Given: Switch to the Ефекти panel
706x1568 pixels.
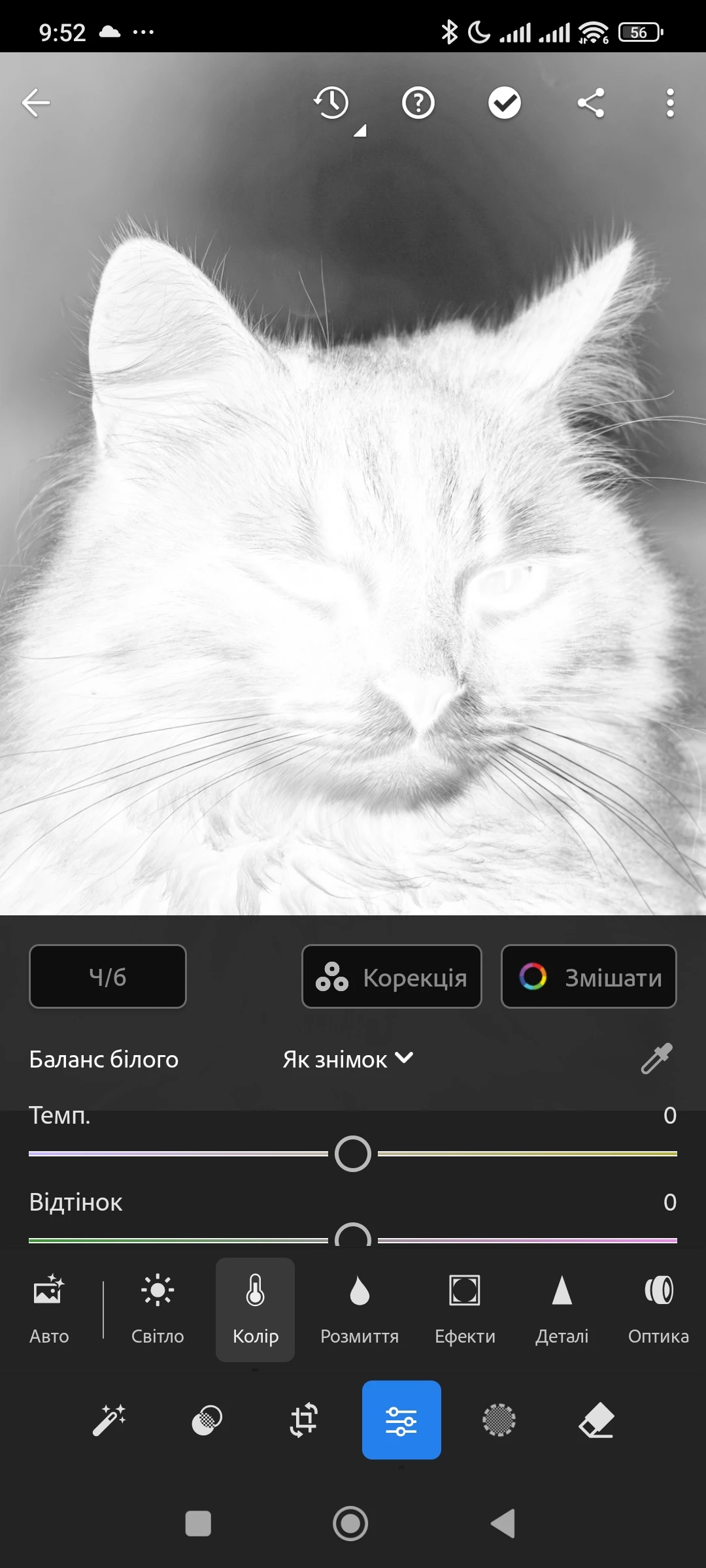Looking at the screenshot, I should [465, 1309].
